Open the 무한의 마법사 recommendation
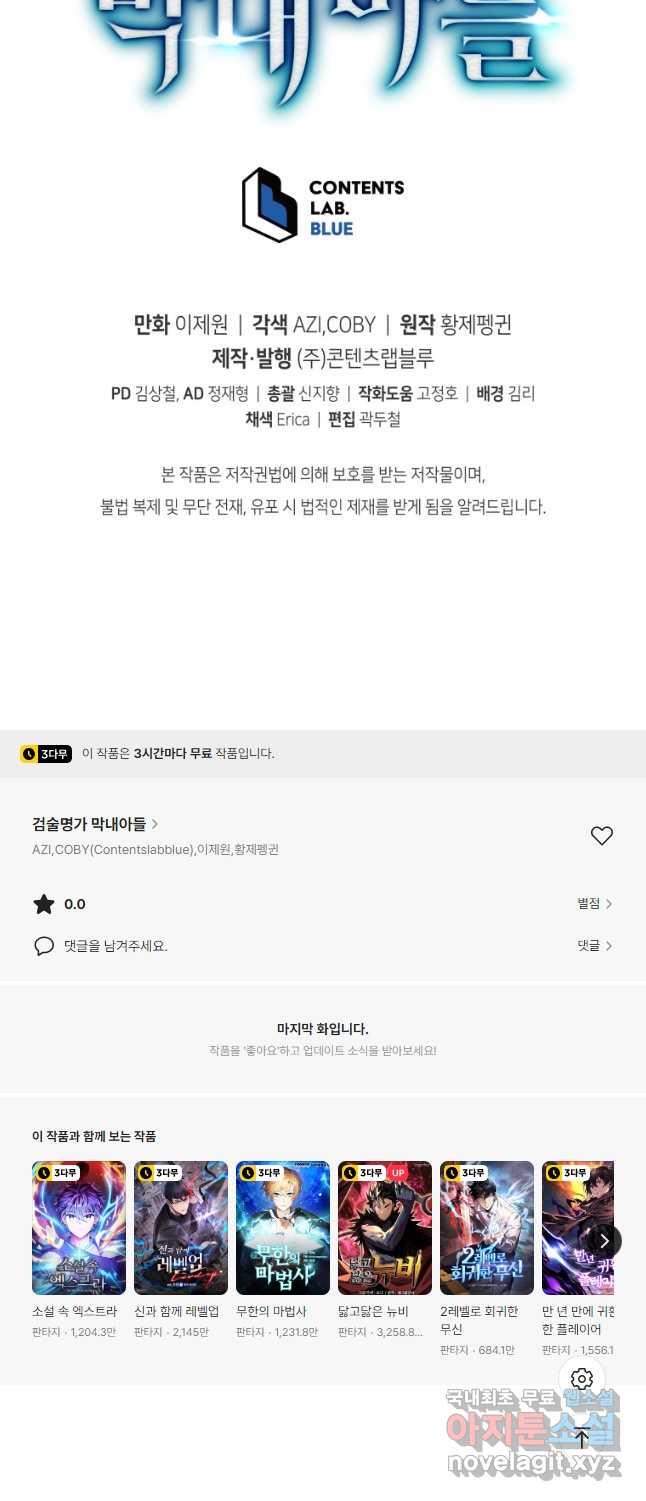Viewport: 646px width, 1501px height. click(283, 1228)
